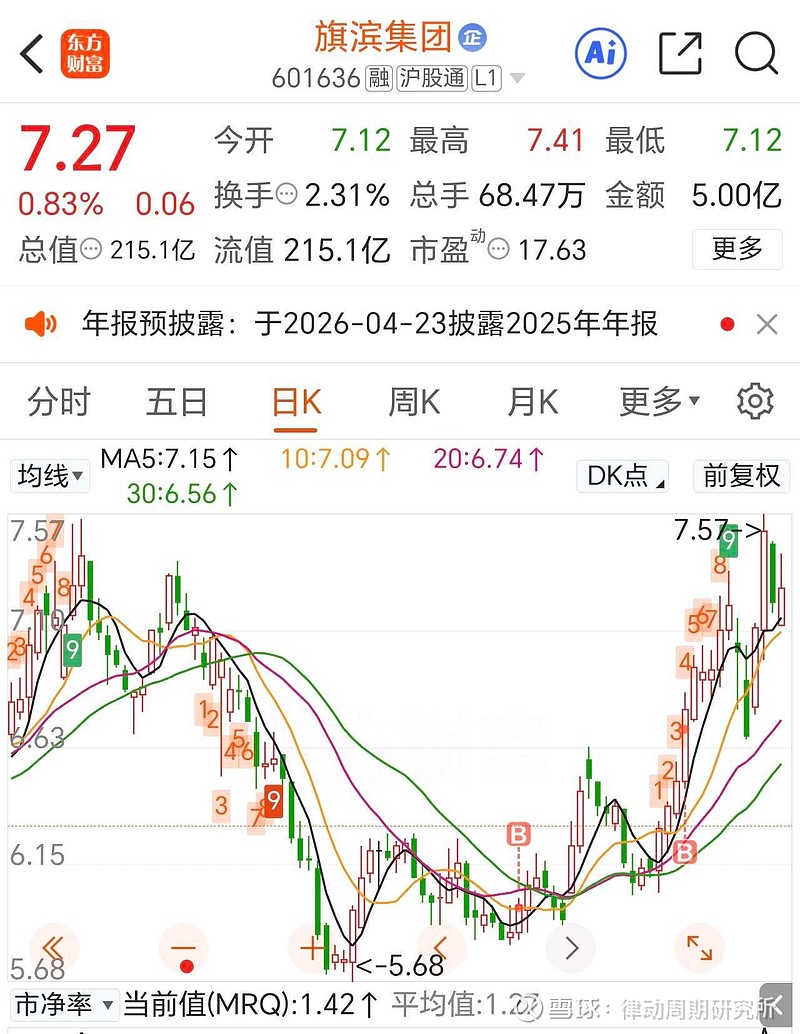Viewport: 800px width, 1034px height.
Task: Open stock search
Action: 755,52
